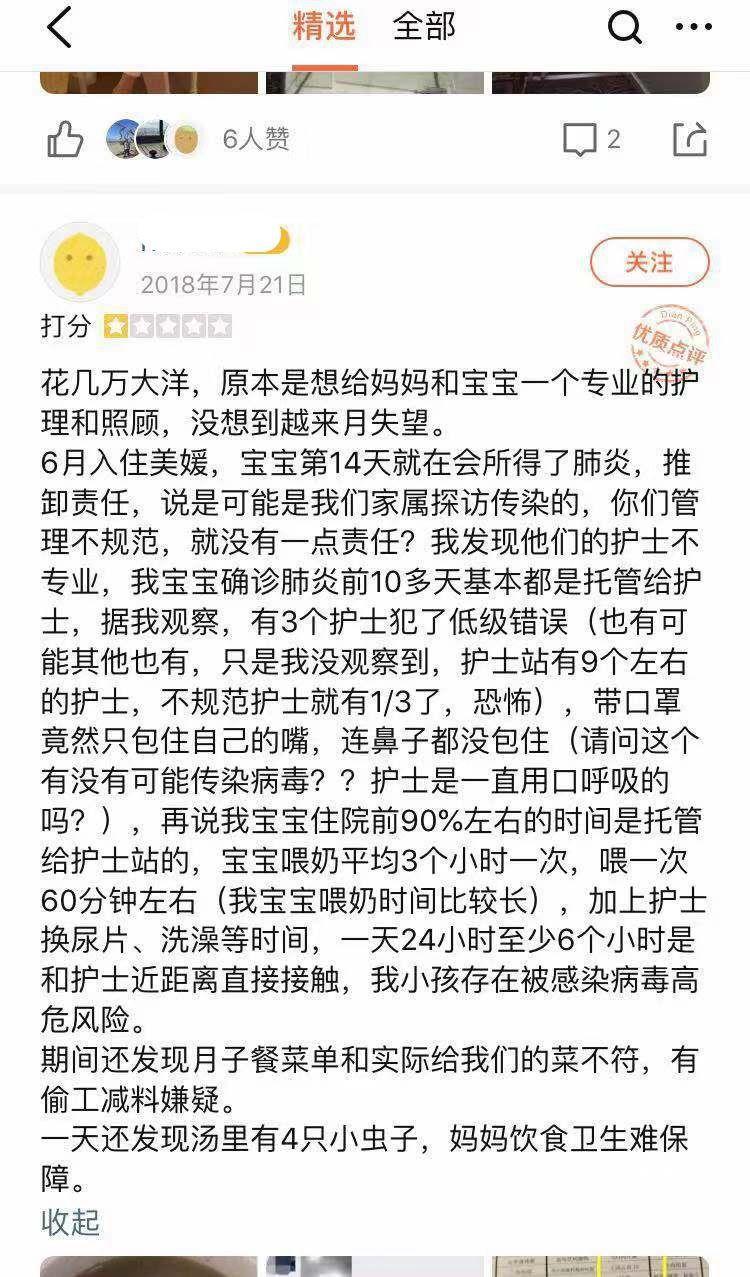This screenshot has height=1277, width=750.
Task: Open comments showing 2 replies
Action: coord(591,139)
